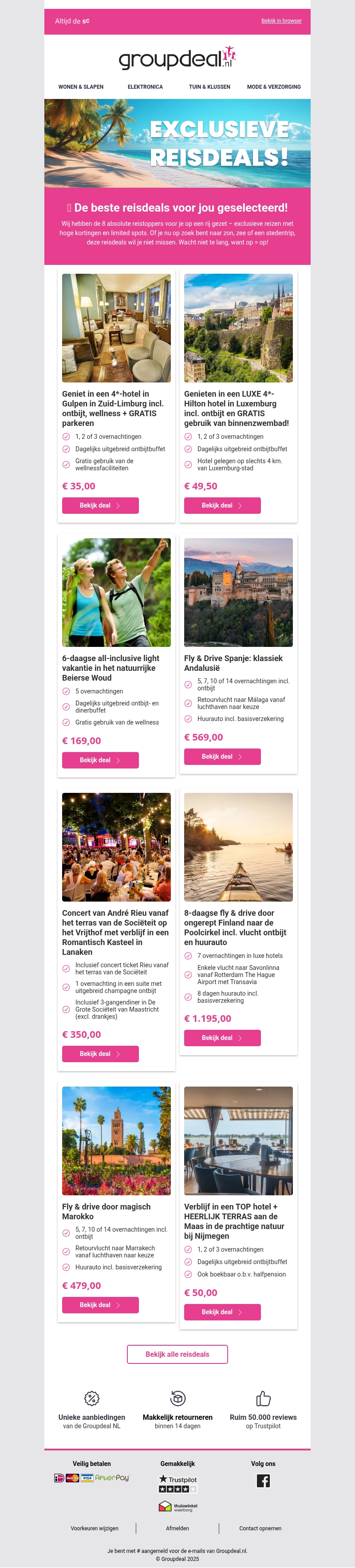Open Voorkeuren wijzigen link
The image size is (355, 1568).
pyautogui.click(x=95, y=1528)
